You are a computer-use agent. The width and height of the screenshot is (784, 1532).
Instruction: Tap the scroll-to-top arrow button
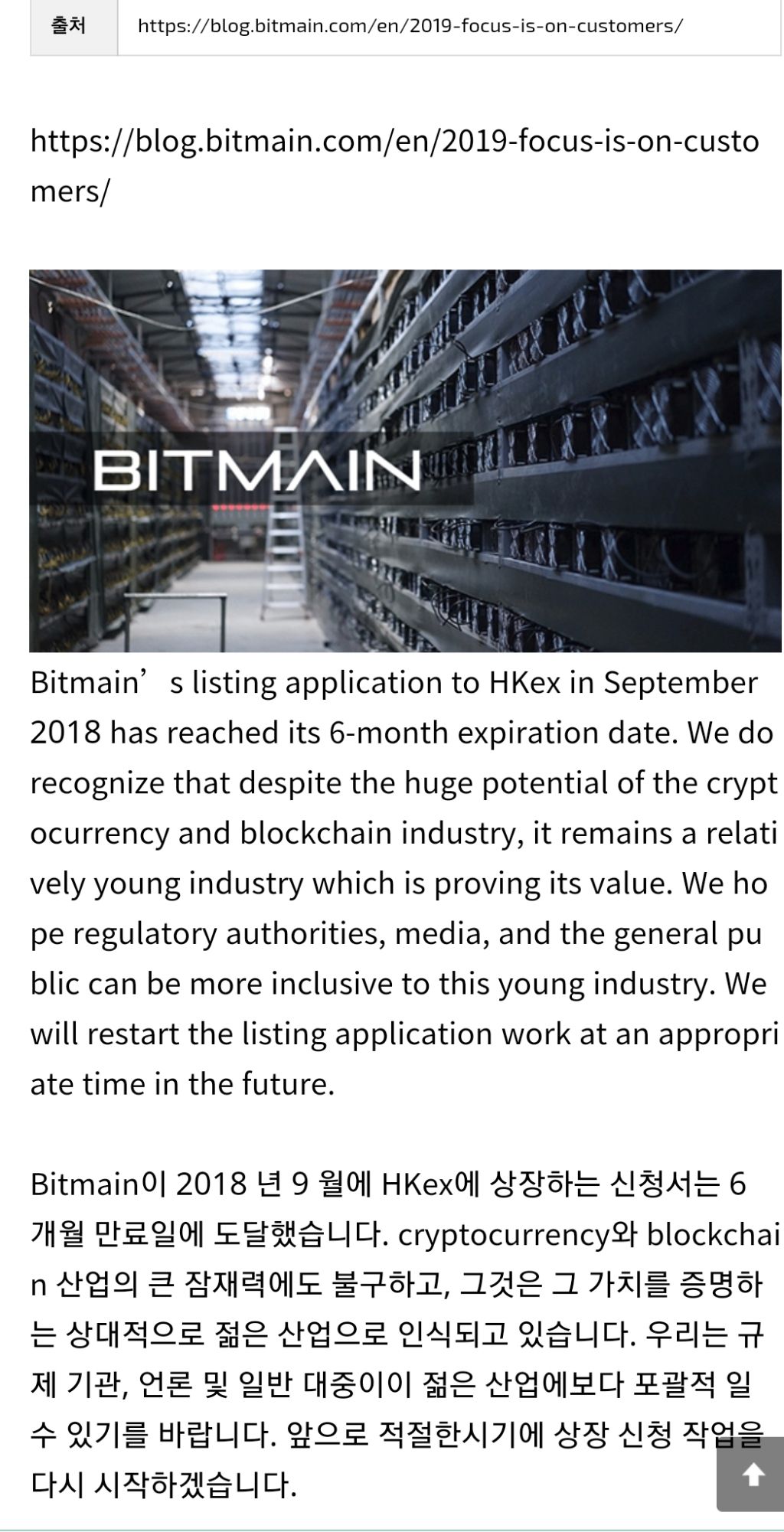[x=752, y=1473]
